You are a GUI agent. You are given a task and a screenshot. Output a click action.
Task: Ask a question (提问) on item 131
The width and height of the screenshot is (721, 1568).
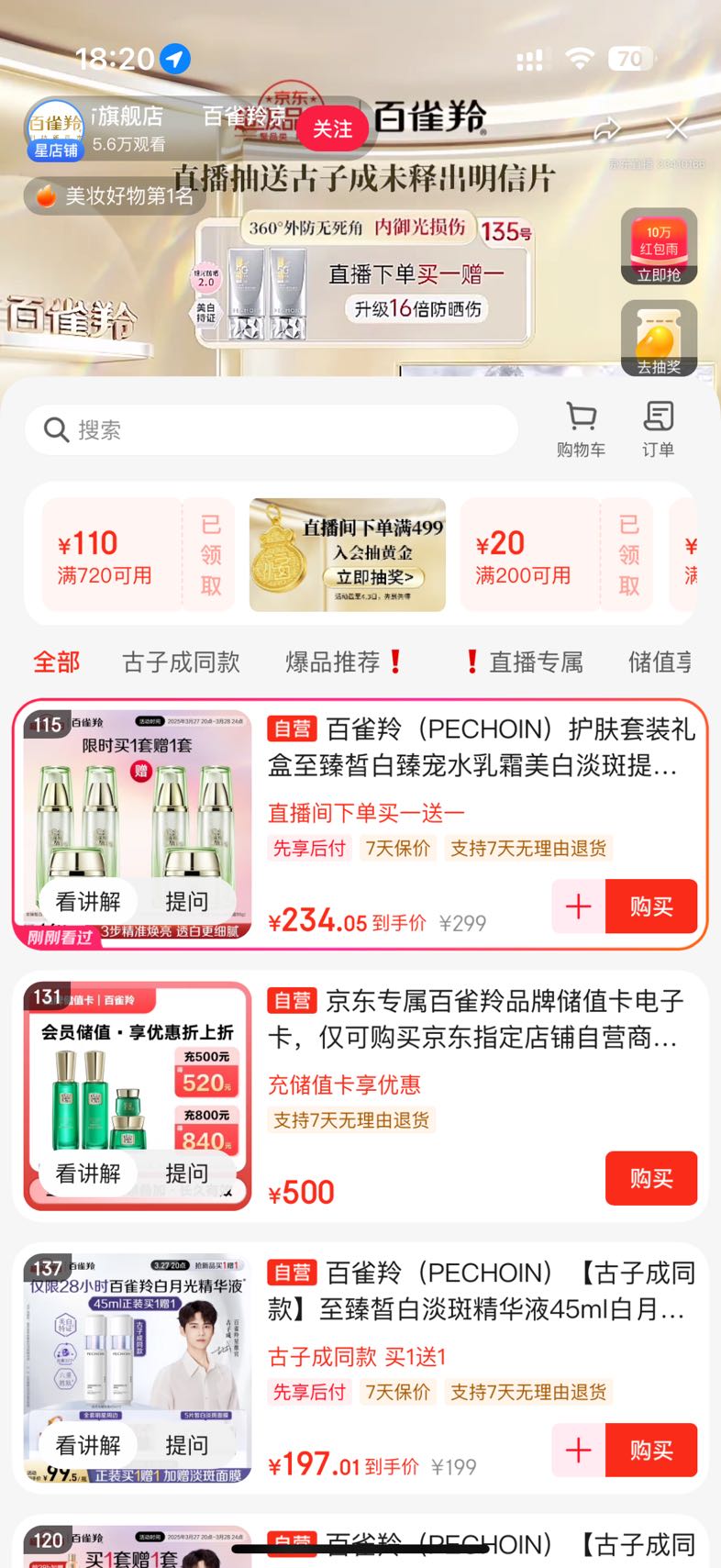click(x=186, y=1173)
